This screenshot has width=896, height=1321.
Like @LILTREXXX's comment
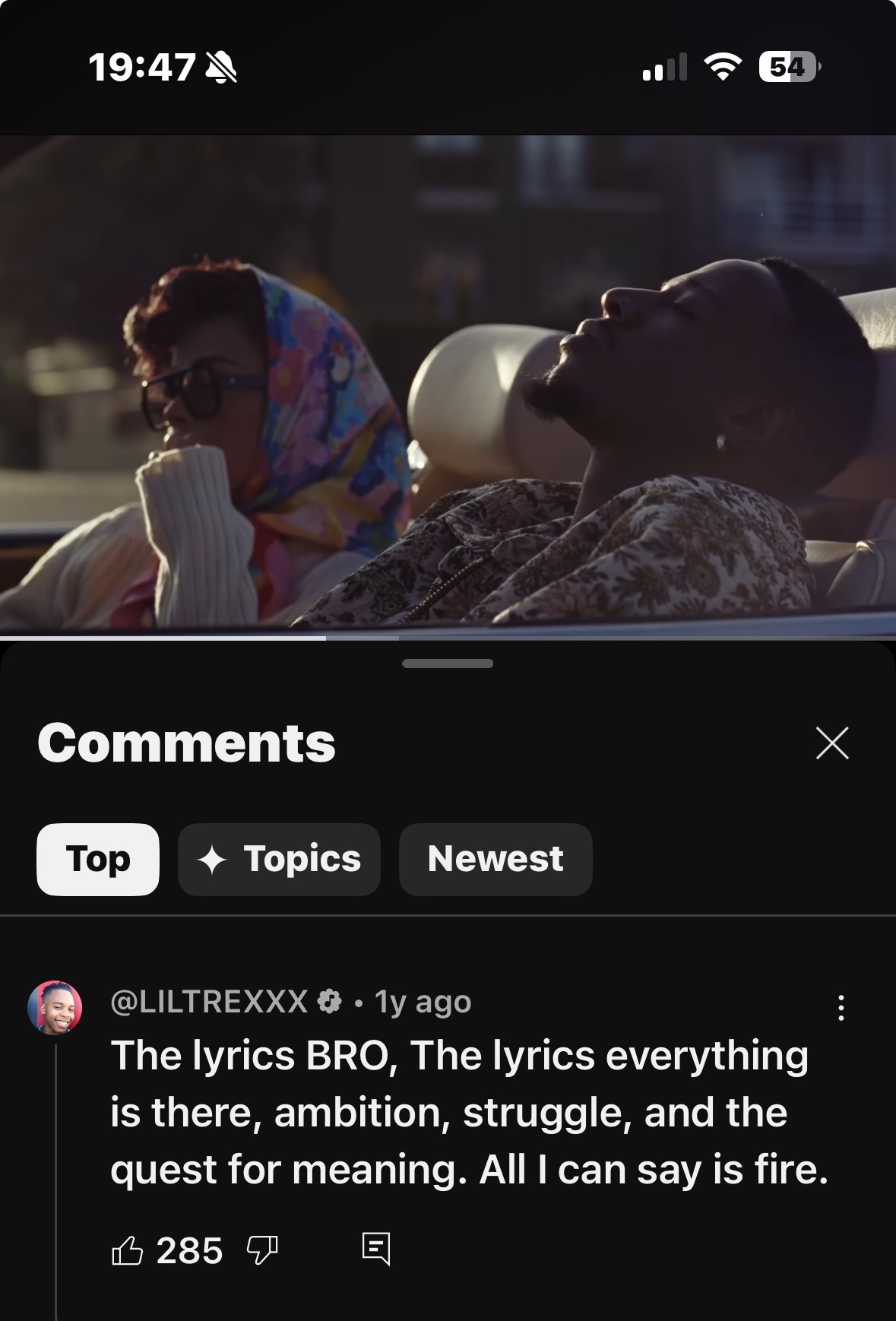tap(128, 1250)
